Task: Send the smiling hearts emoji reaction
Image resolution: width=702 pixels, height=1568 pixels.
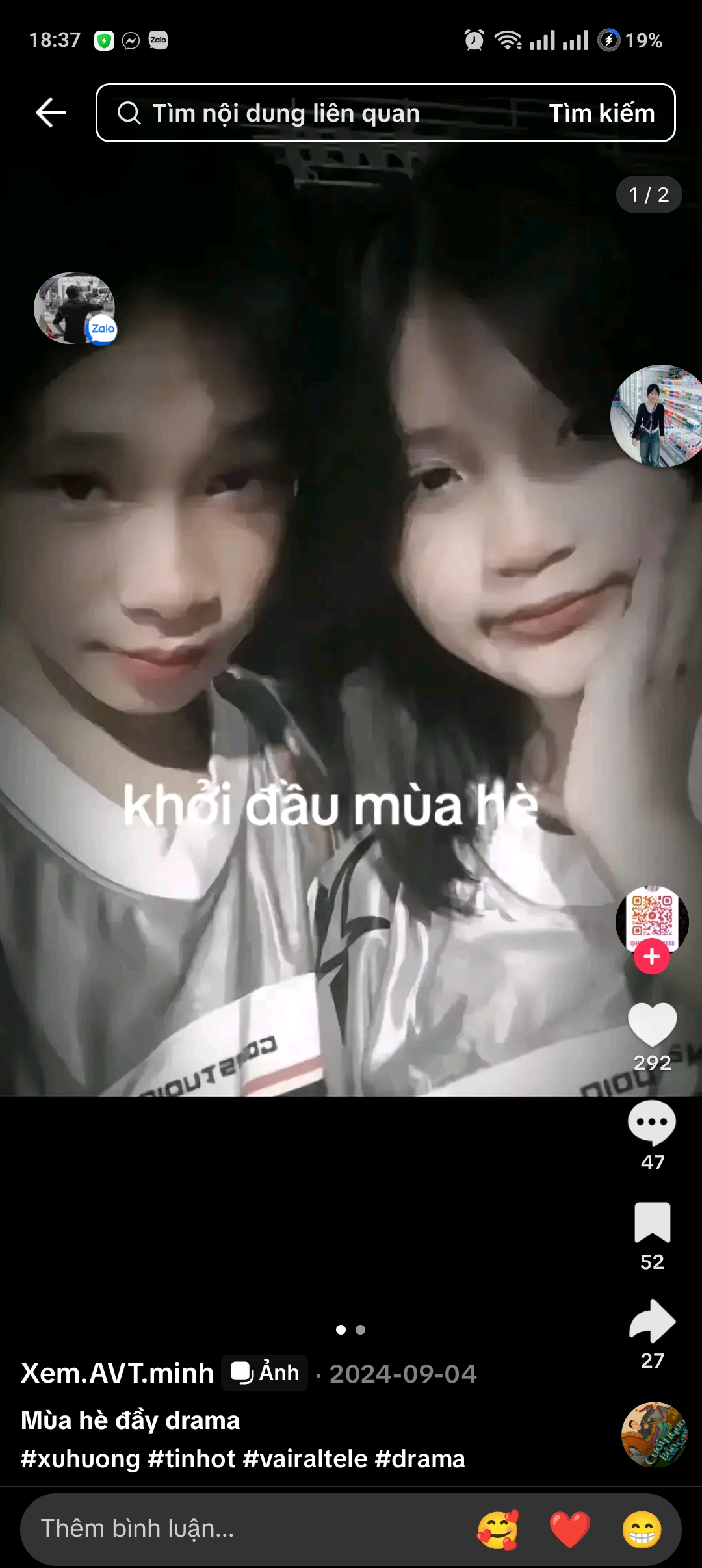Action: 498,1529
